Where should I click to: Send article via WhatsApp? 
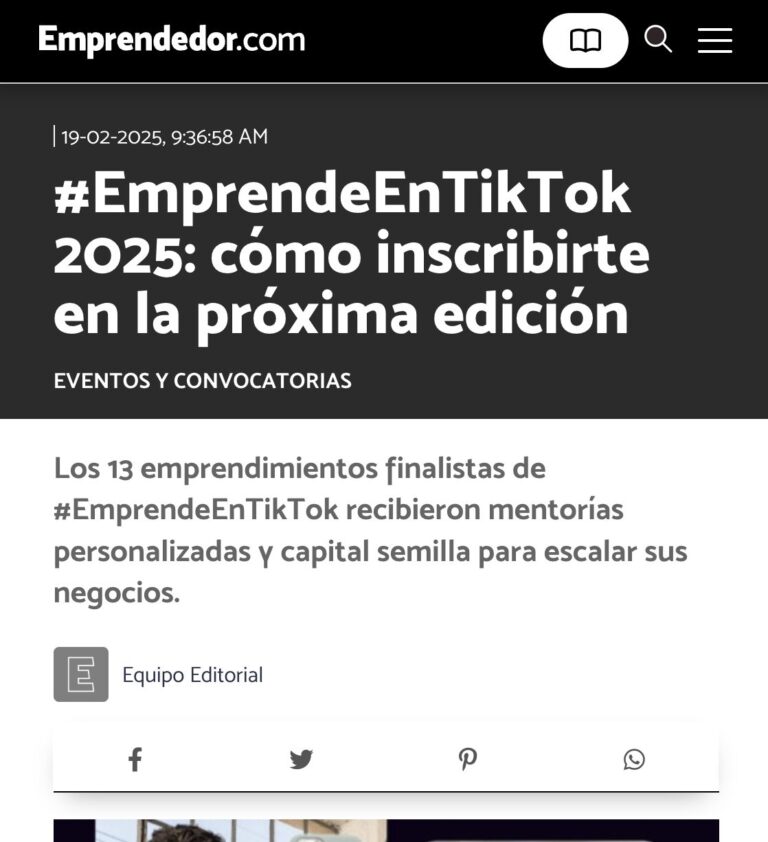point(634,759)
